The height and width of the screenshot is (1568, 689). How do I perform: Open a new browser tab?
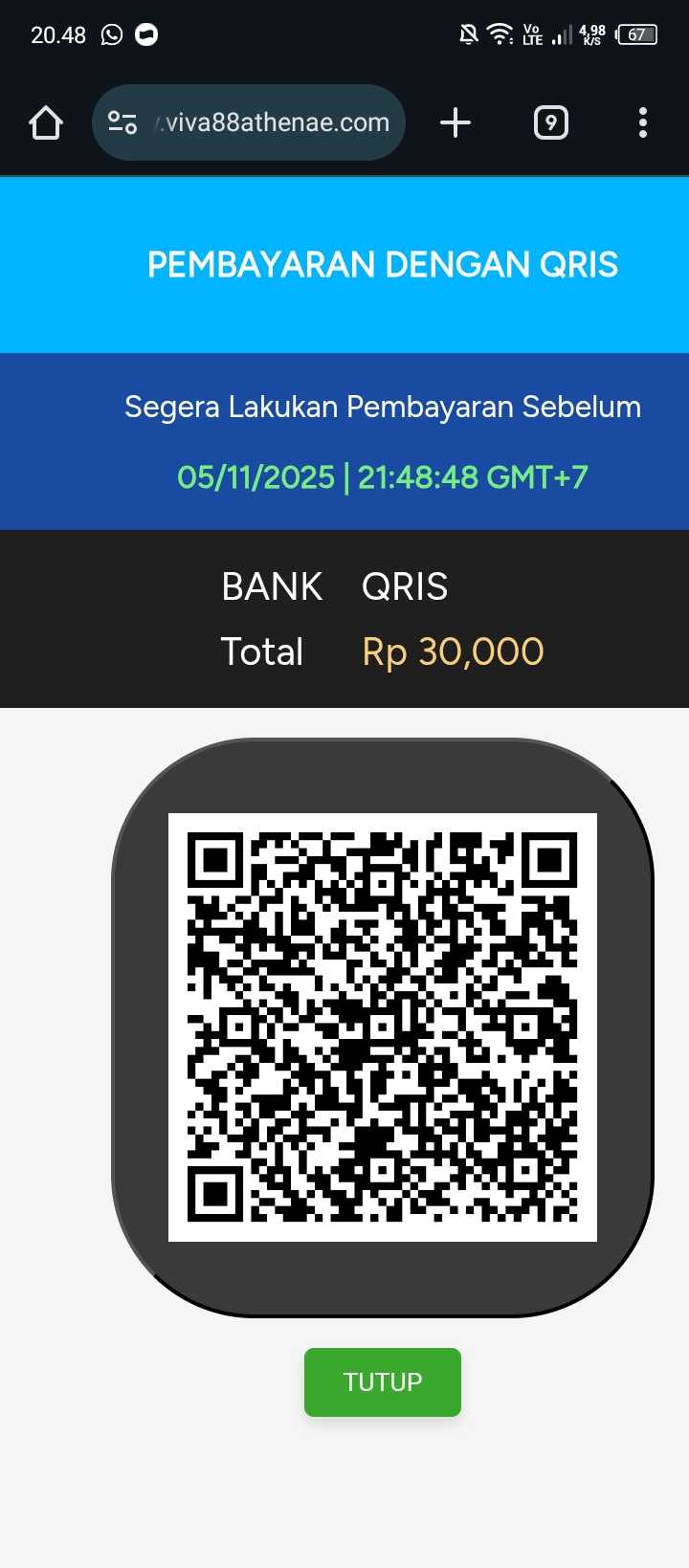click(456, 122)
